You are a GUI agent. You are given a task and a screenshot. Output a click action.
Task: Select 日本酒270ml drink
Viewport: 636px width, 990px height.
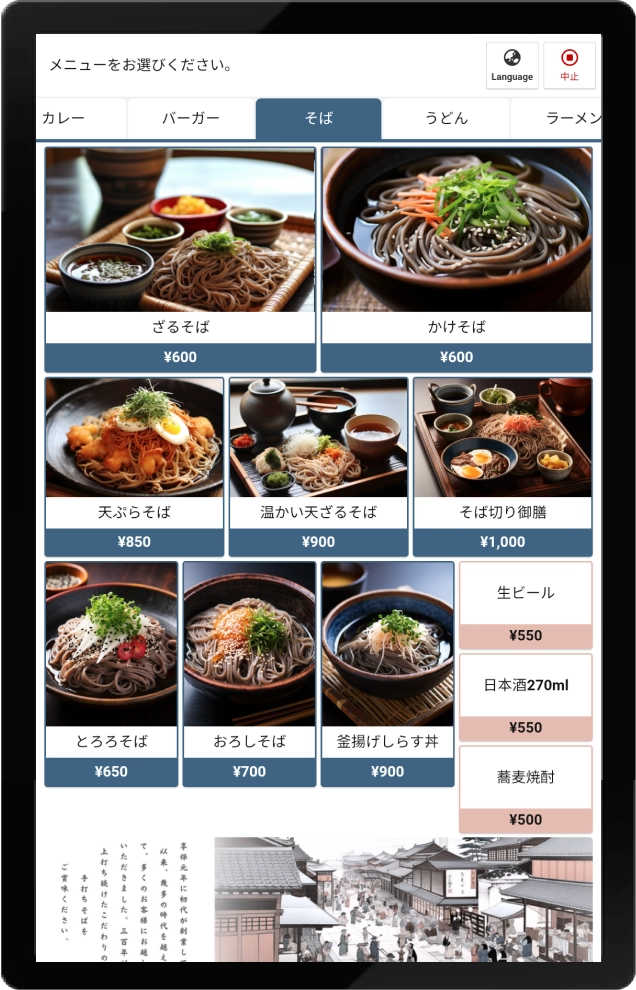525,697
